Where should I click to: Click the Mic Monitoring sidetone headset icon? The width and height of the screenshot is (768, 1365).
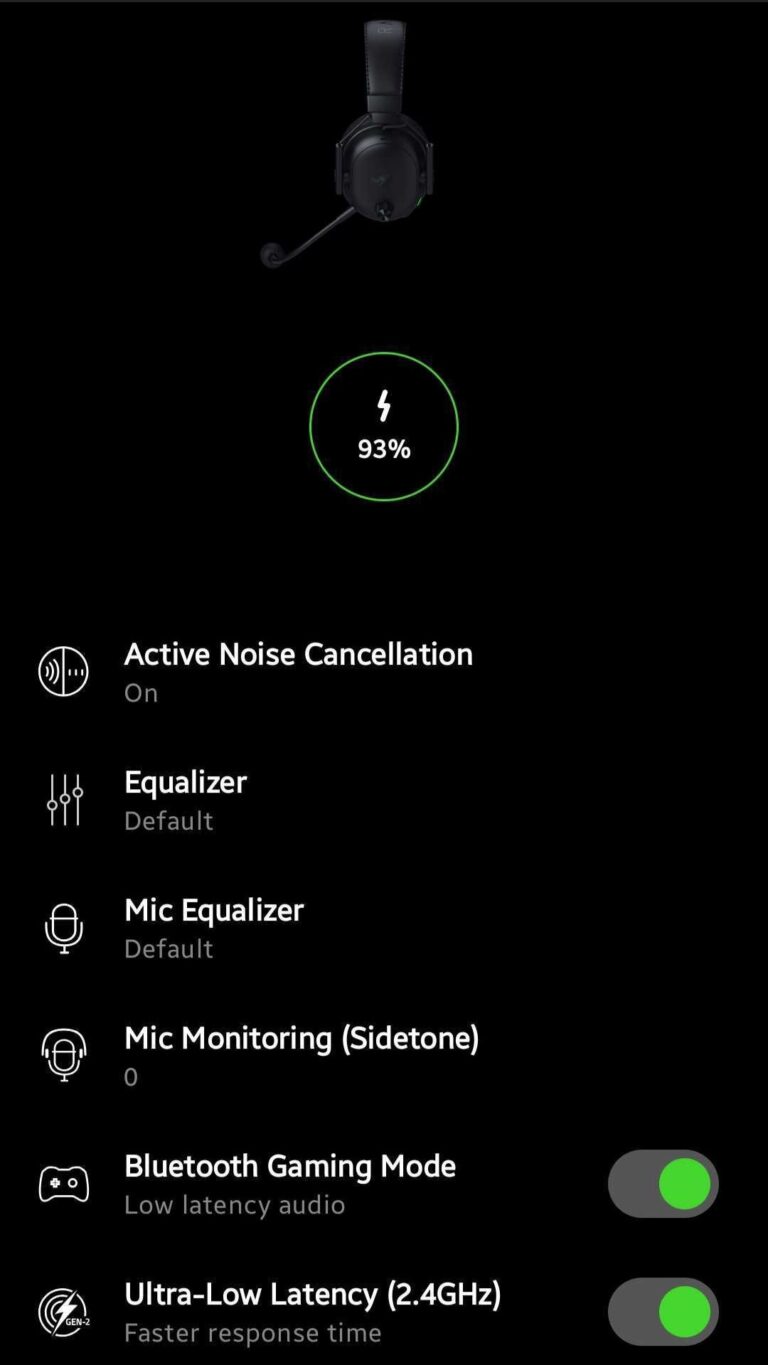click(63, 1054)
